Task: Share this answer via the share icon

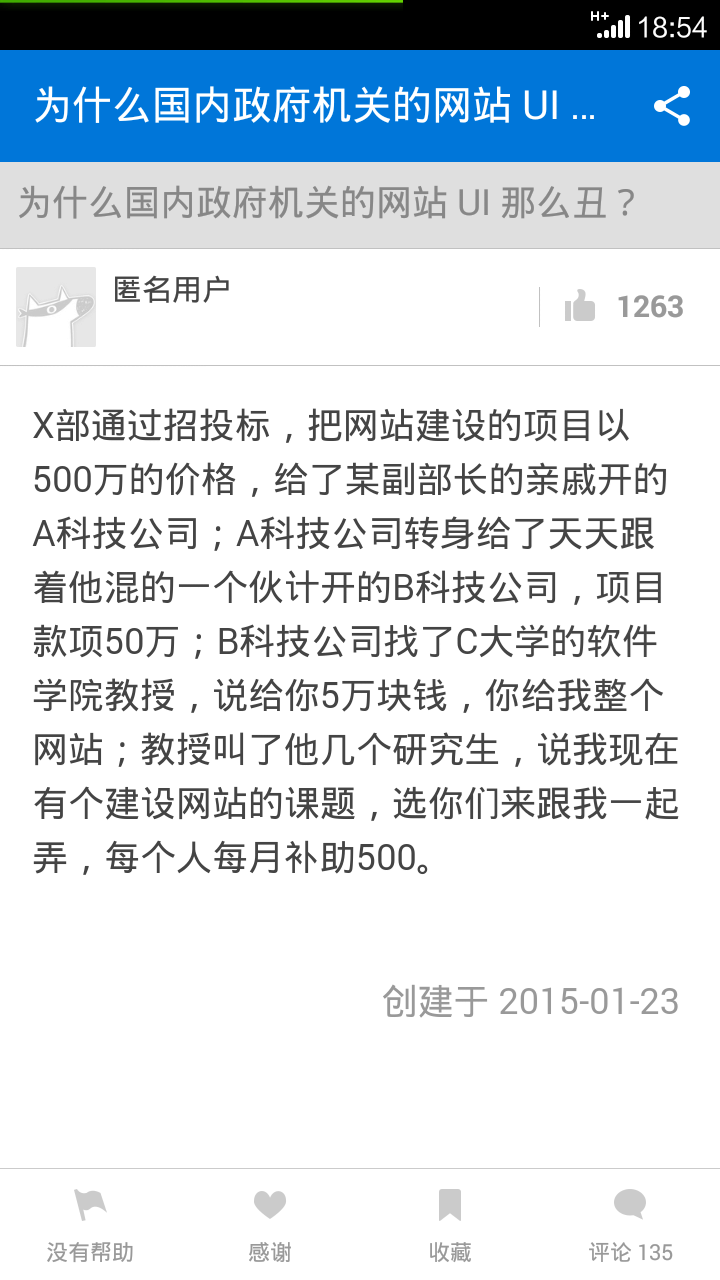Action: pos(672,106)
